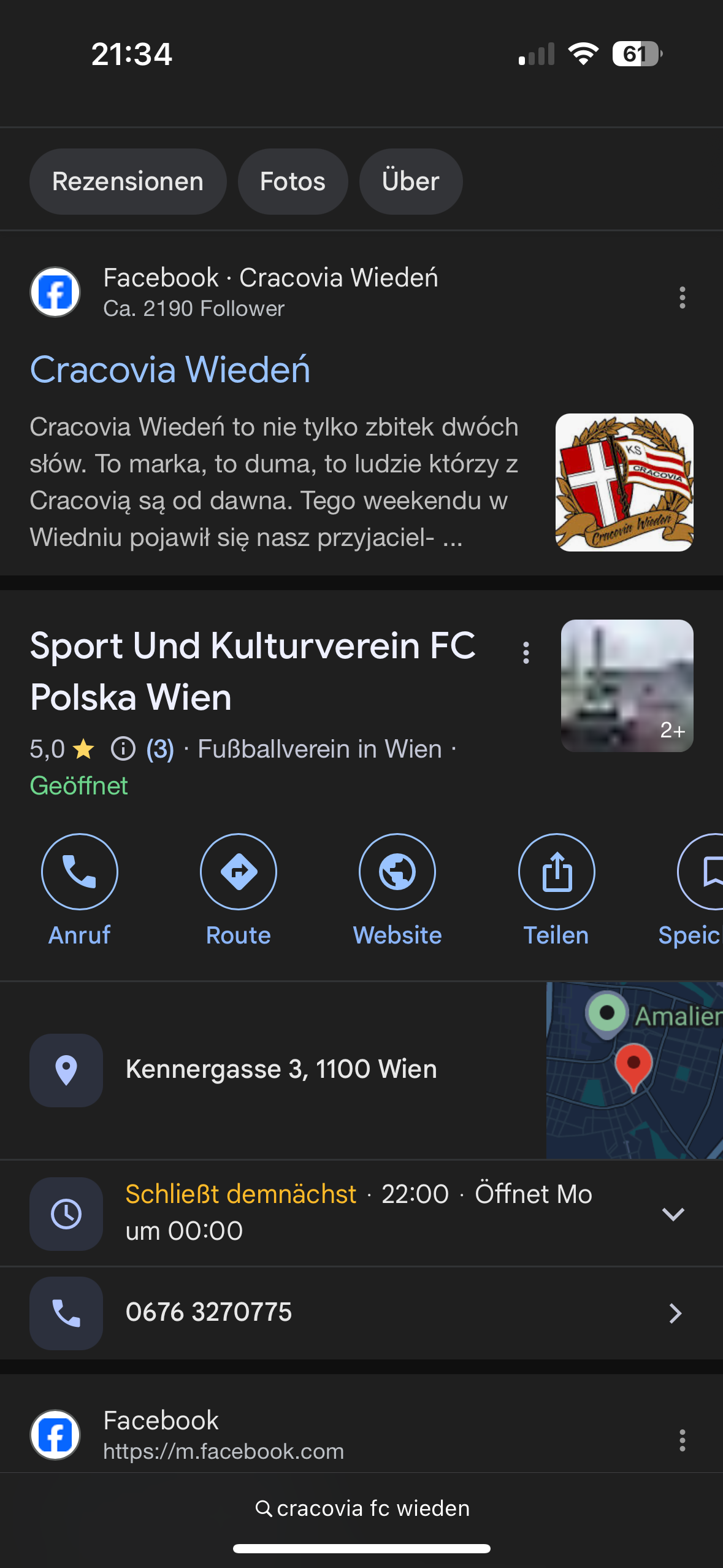Open the address Kennergasse 3, 1100 Wien

(281, 1070)
